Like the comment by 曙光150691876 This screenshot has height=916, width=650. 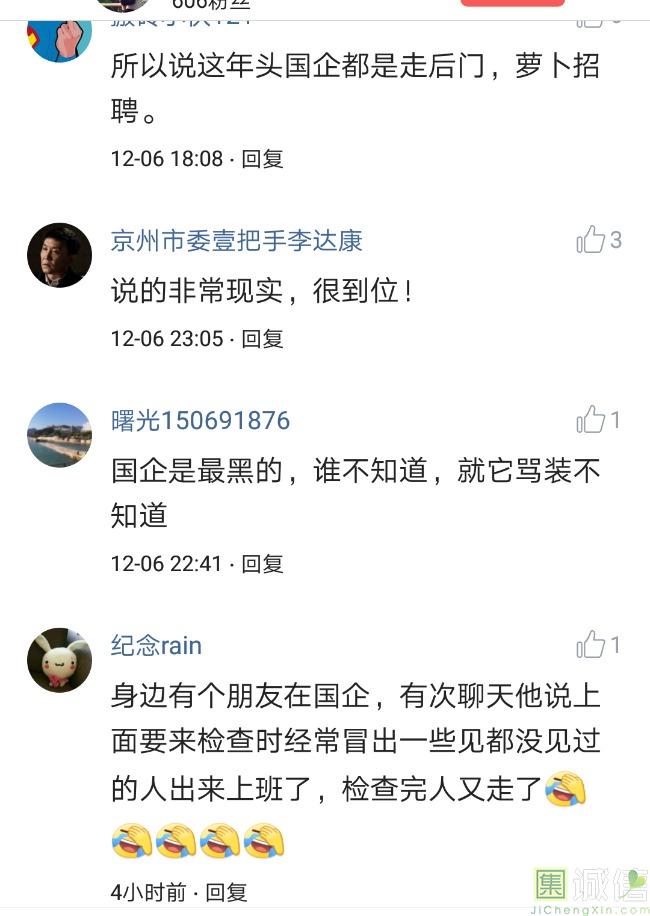591,420
